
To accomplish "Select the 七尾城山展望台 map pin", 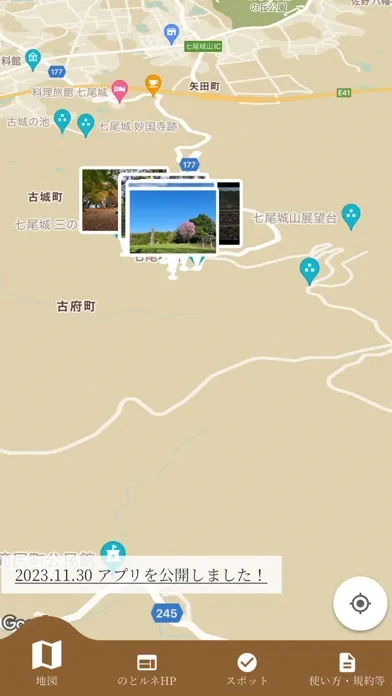I will click(351, 216).
